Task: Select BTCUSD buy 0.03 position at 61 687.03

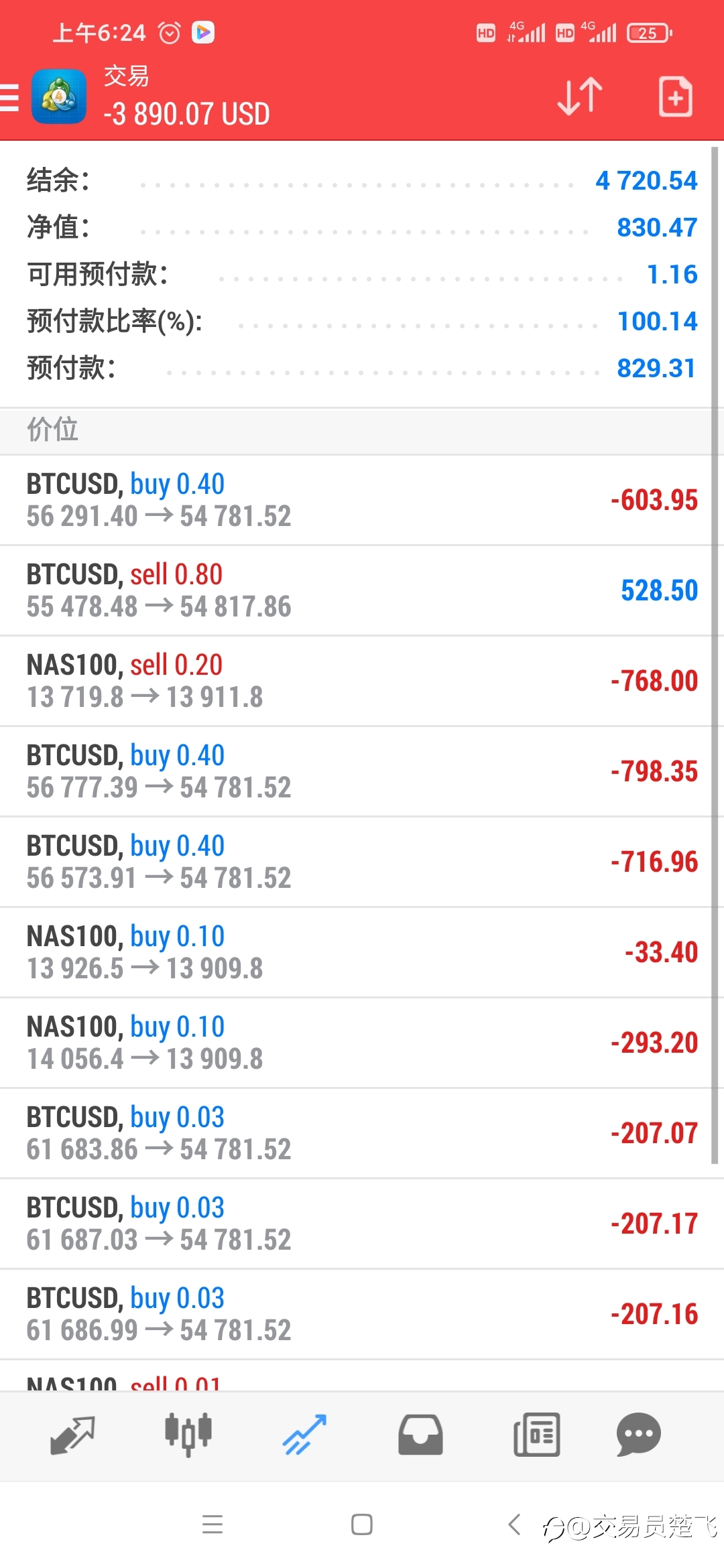Action: (x=355, y=1224)
